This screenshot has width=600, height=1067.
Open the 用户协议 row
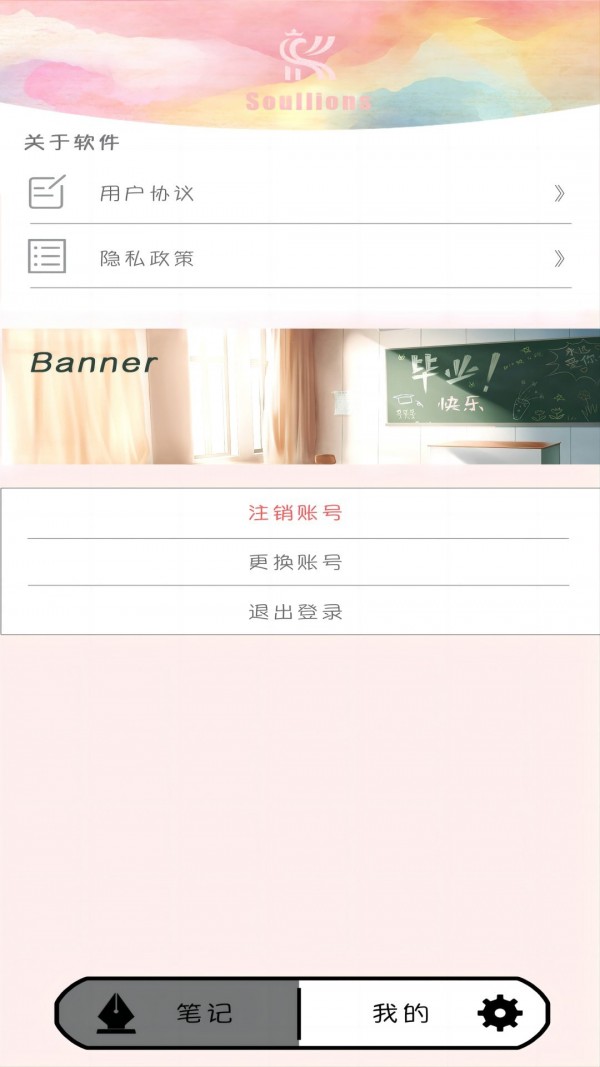click(300, 193)
